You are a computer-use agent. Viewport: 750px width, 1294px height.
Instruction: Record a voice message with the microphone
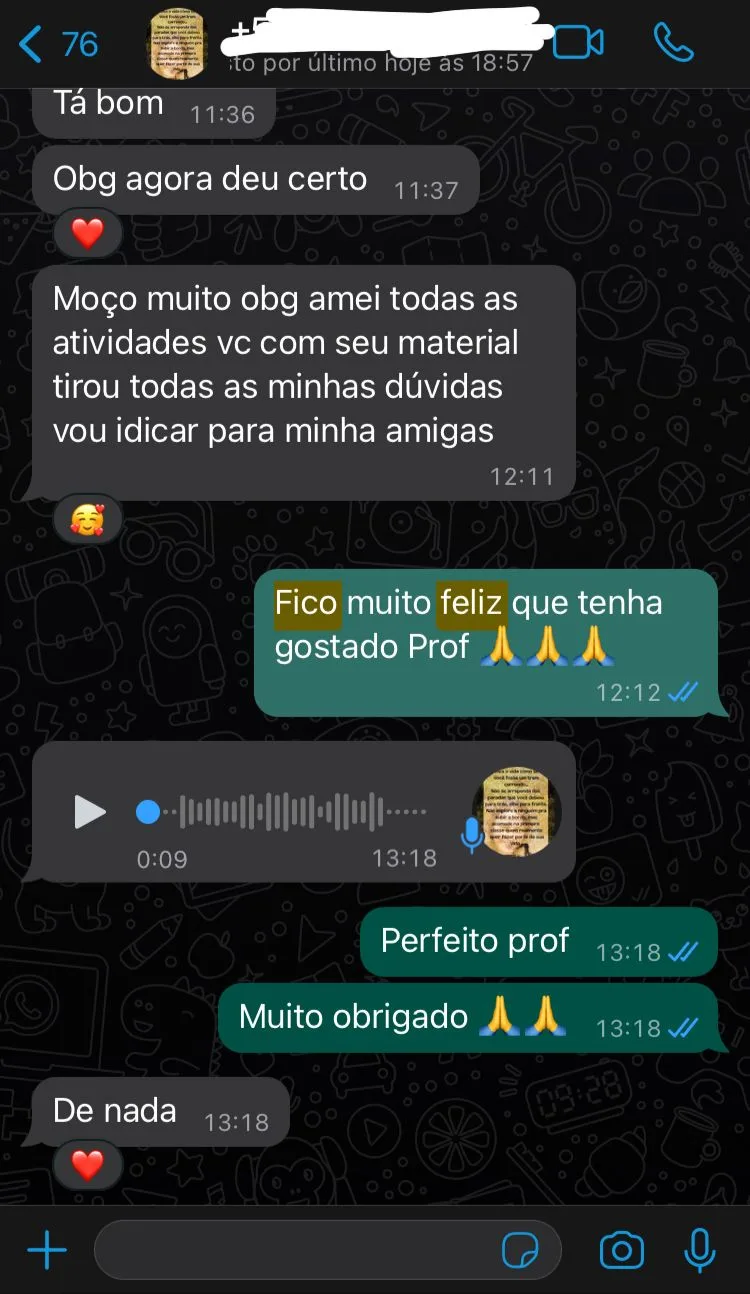(700, 1250)
